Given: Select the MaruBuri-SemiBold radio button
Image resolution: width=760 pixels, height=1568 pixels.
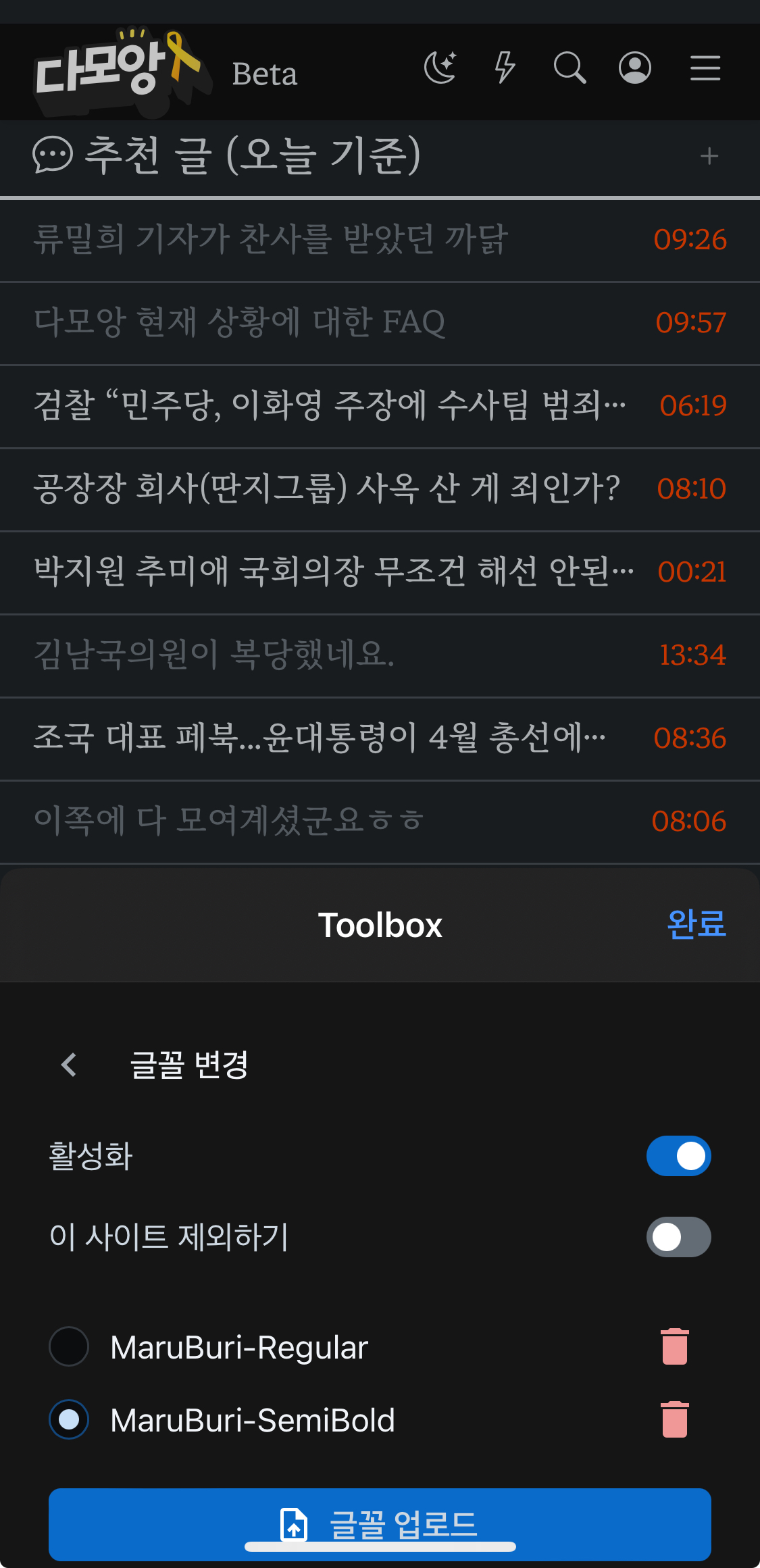Looking at the screenshot, I should click(69, 1419).
